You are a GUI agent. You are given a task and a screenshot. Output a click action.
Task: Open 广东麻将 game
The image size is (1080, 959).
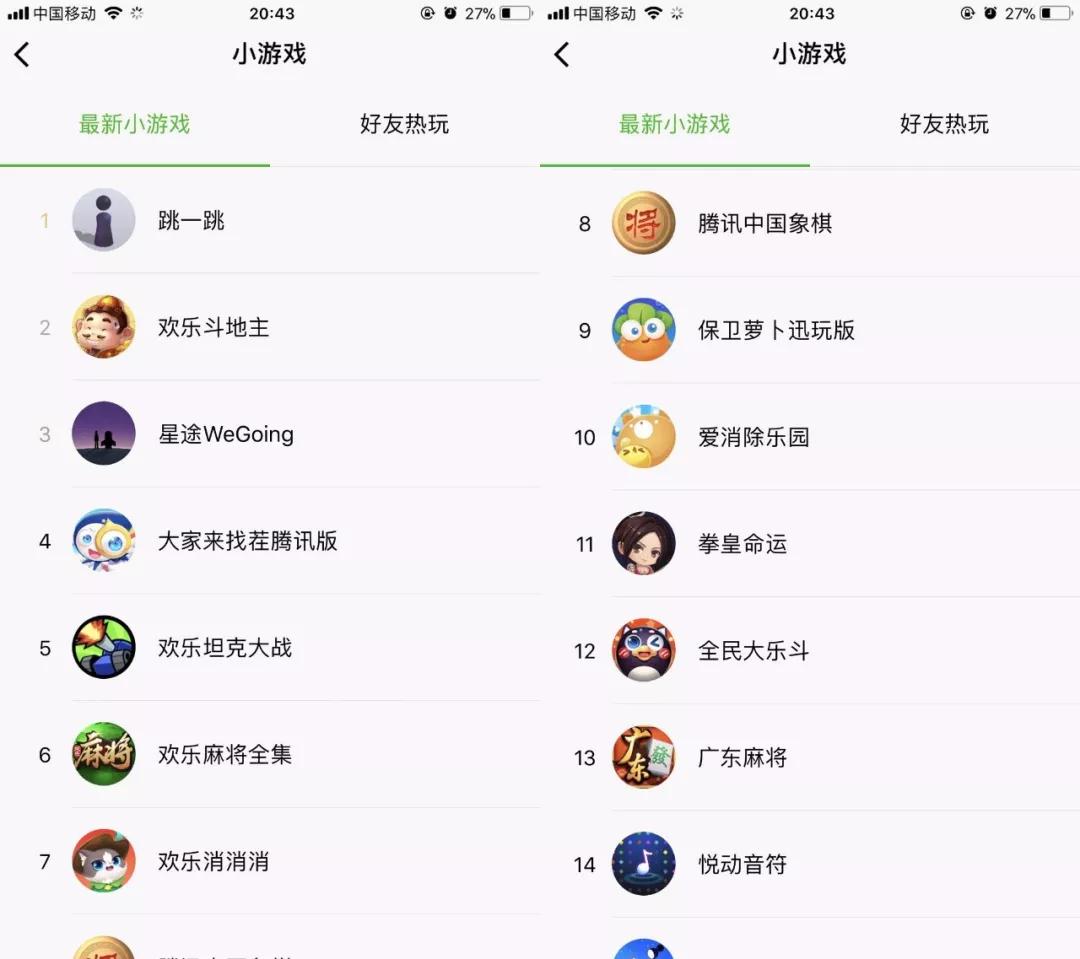[x=742, y=758]
